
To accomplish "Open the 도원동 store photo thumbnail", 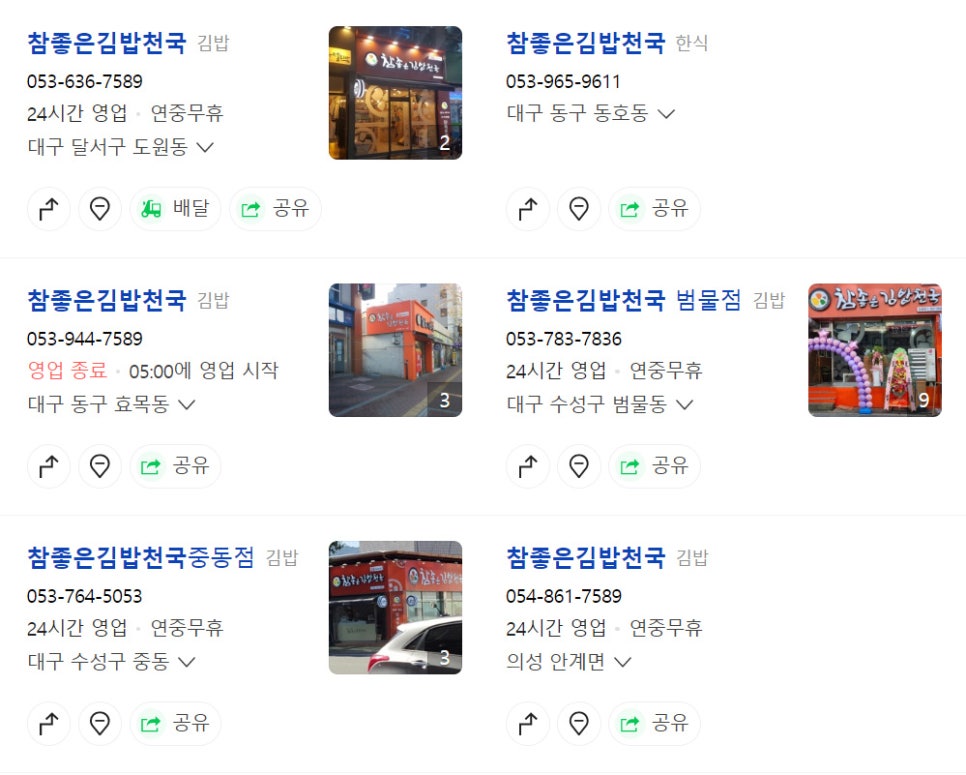I will [x=395, y=93].
